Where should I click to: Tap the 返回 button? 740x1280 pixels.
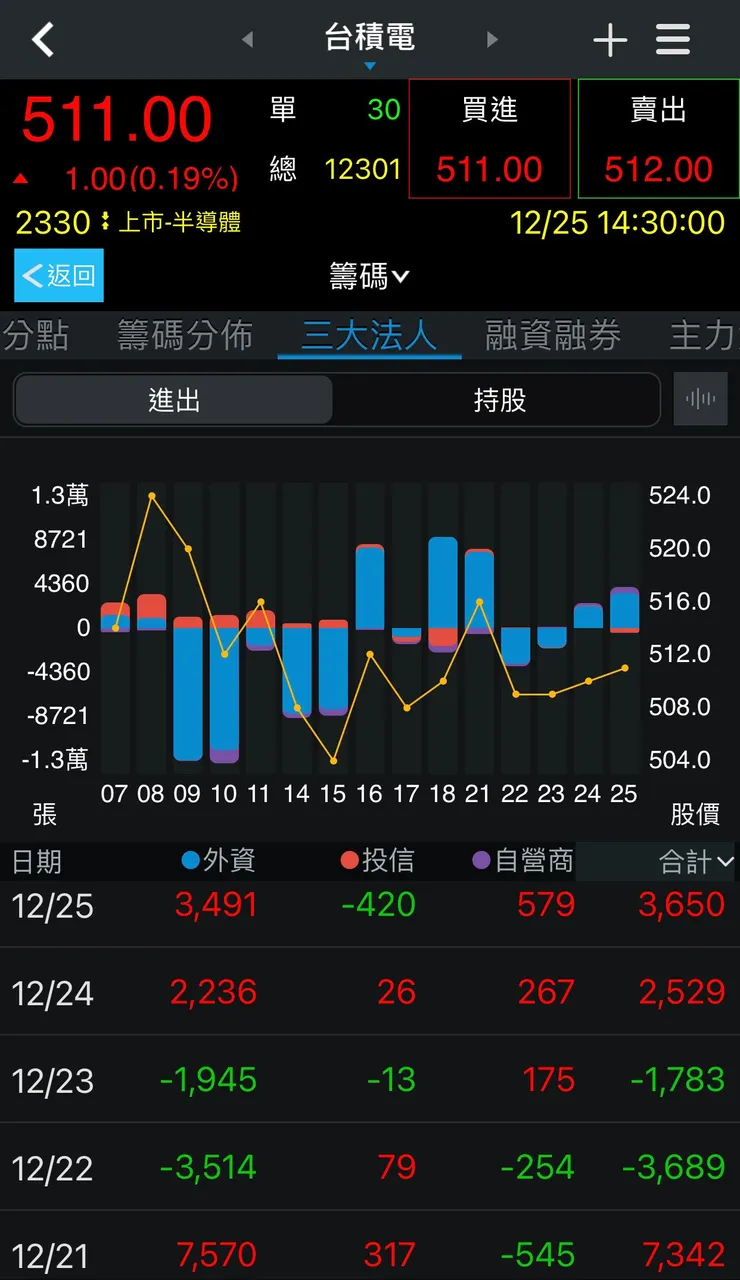(58, 275)
